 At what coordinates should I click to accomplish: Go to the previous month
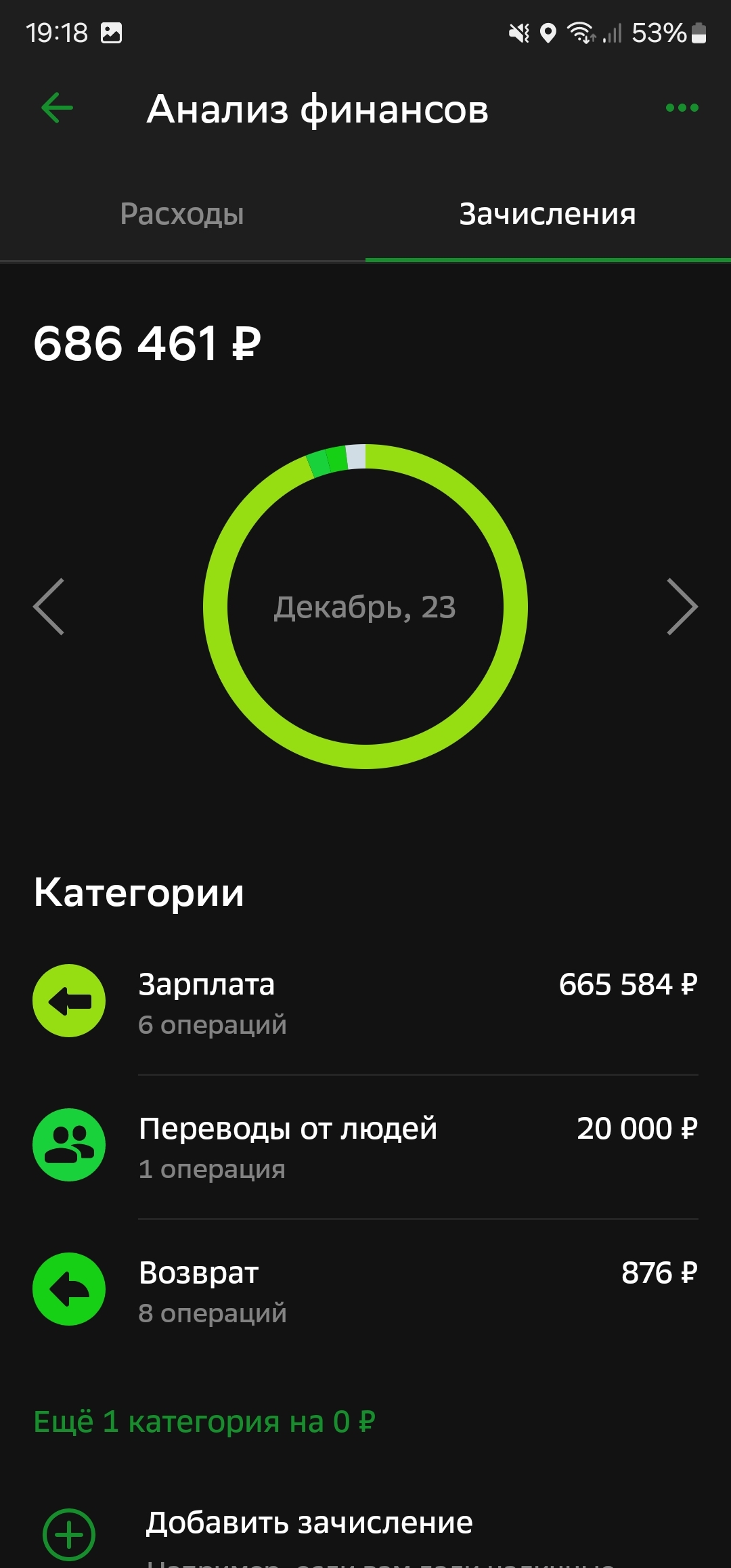pos(49,607)
